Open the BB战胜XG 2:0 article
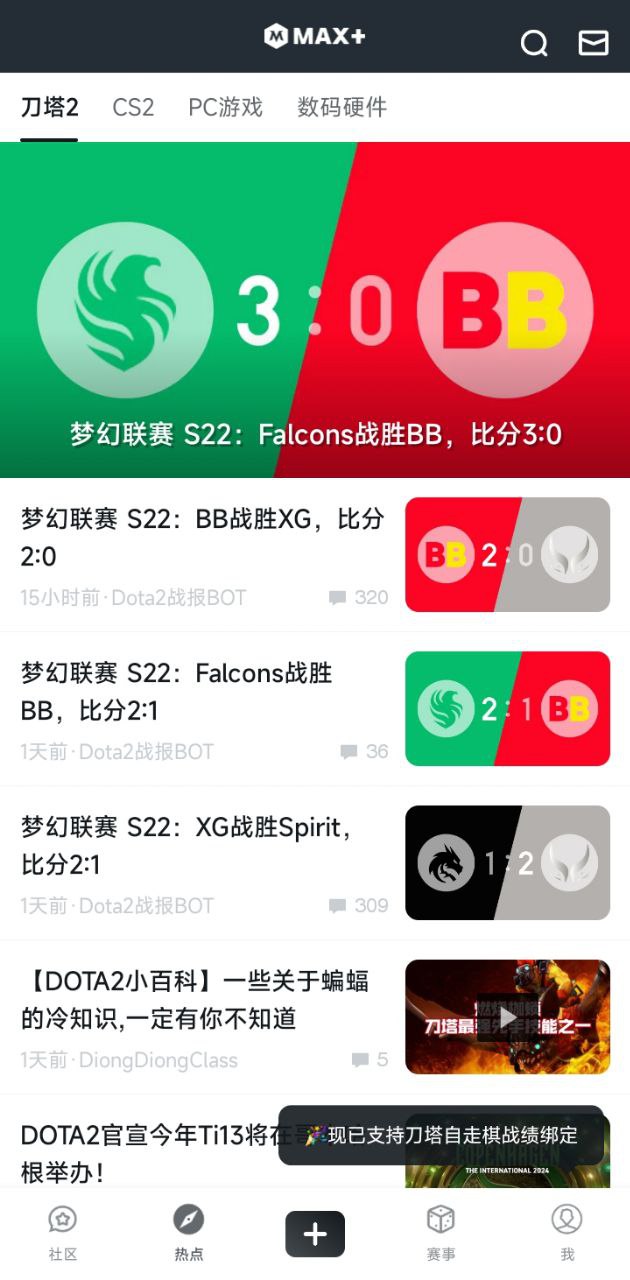 coord(315,555)
